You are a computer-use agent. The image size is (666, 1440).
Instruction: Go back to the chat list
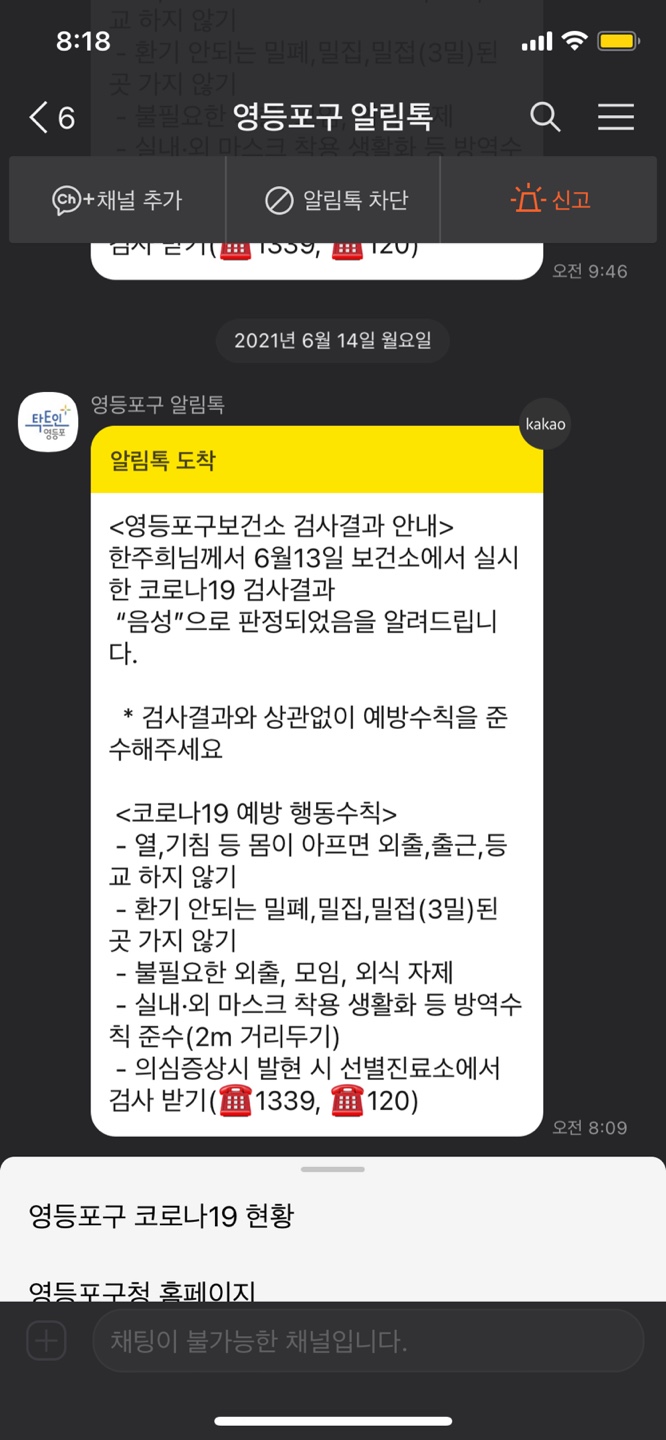(x=51, y=118)
